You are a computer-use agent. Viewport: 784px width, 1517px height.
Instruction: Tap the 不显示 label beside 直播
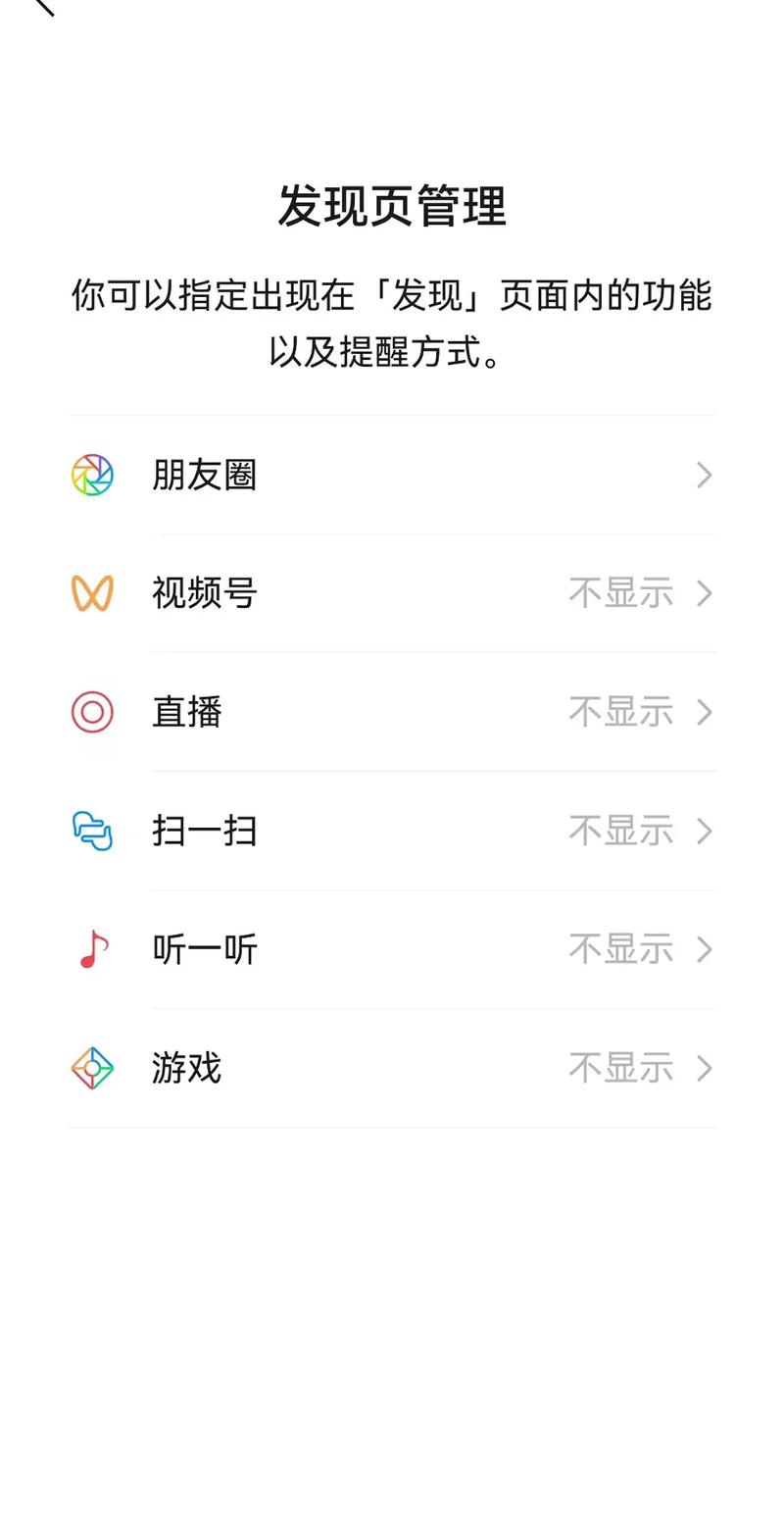coord(621,713)
